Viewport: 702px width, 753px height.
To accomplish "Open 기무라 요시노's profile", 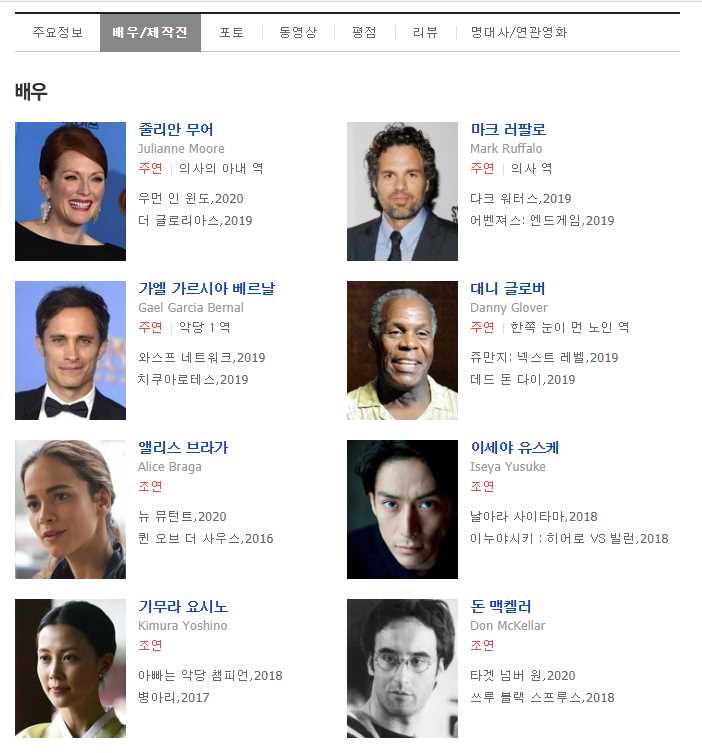I will click(183, 607).
